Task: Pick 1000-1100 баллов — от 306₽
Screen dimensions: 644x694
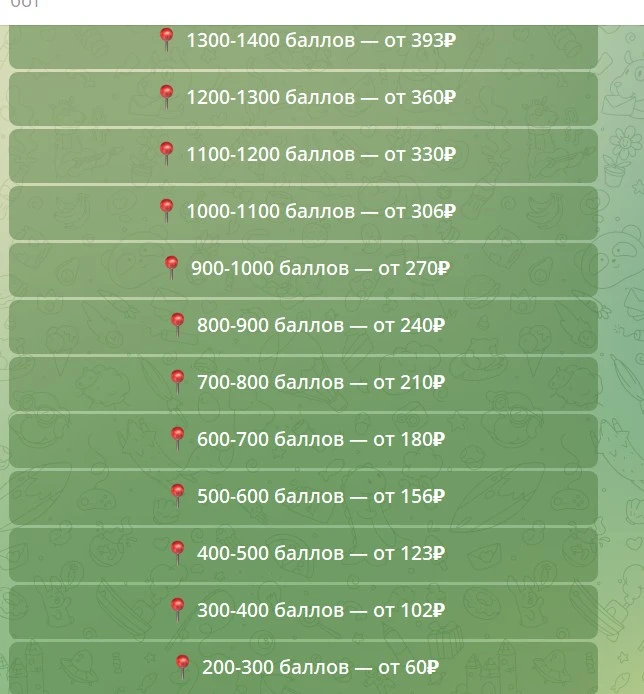Action: pyautogui.click(x=303, y=213)
